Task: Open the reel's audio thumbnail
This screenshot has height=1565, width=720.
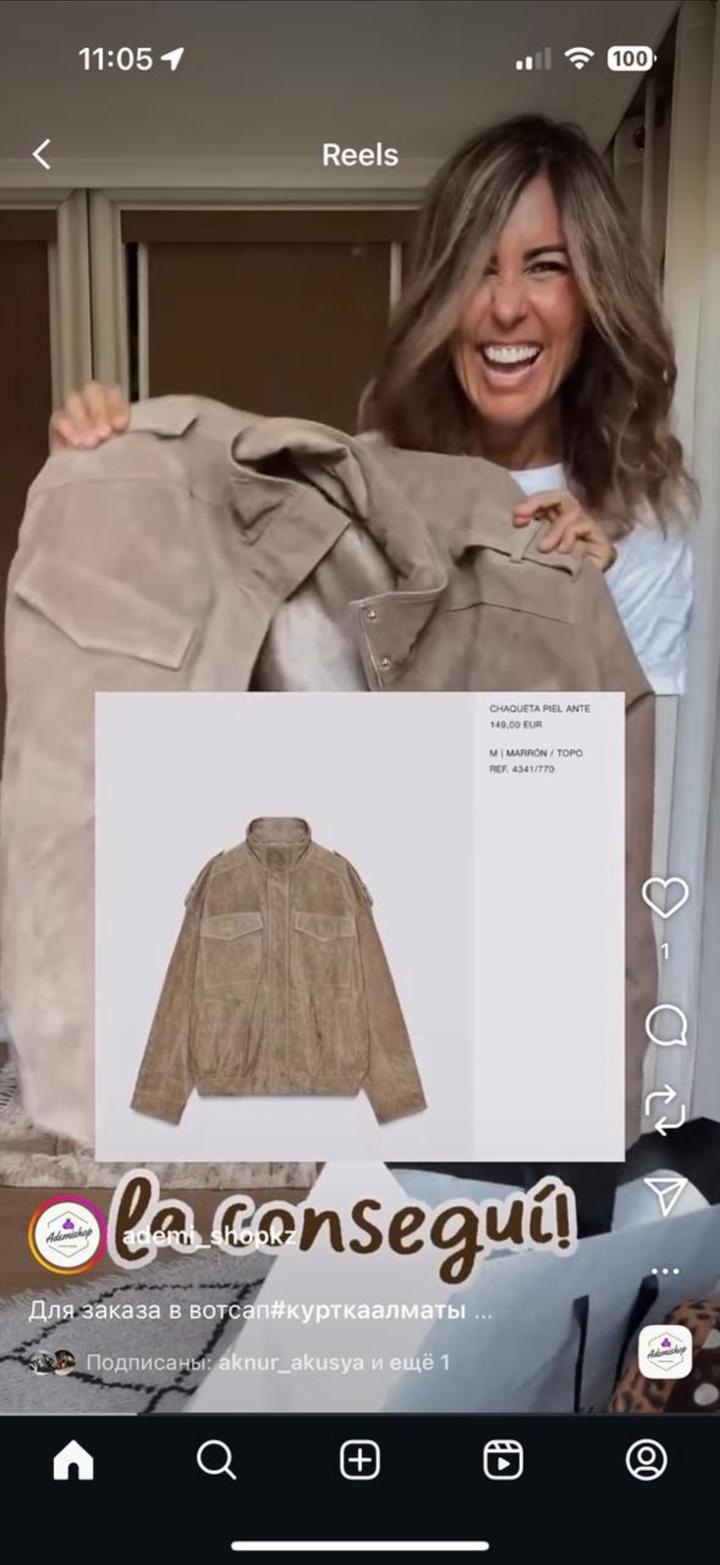Action: (x=665, y=1352)
